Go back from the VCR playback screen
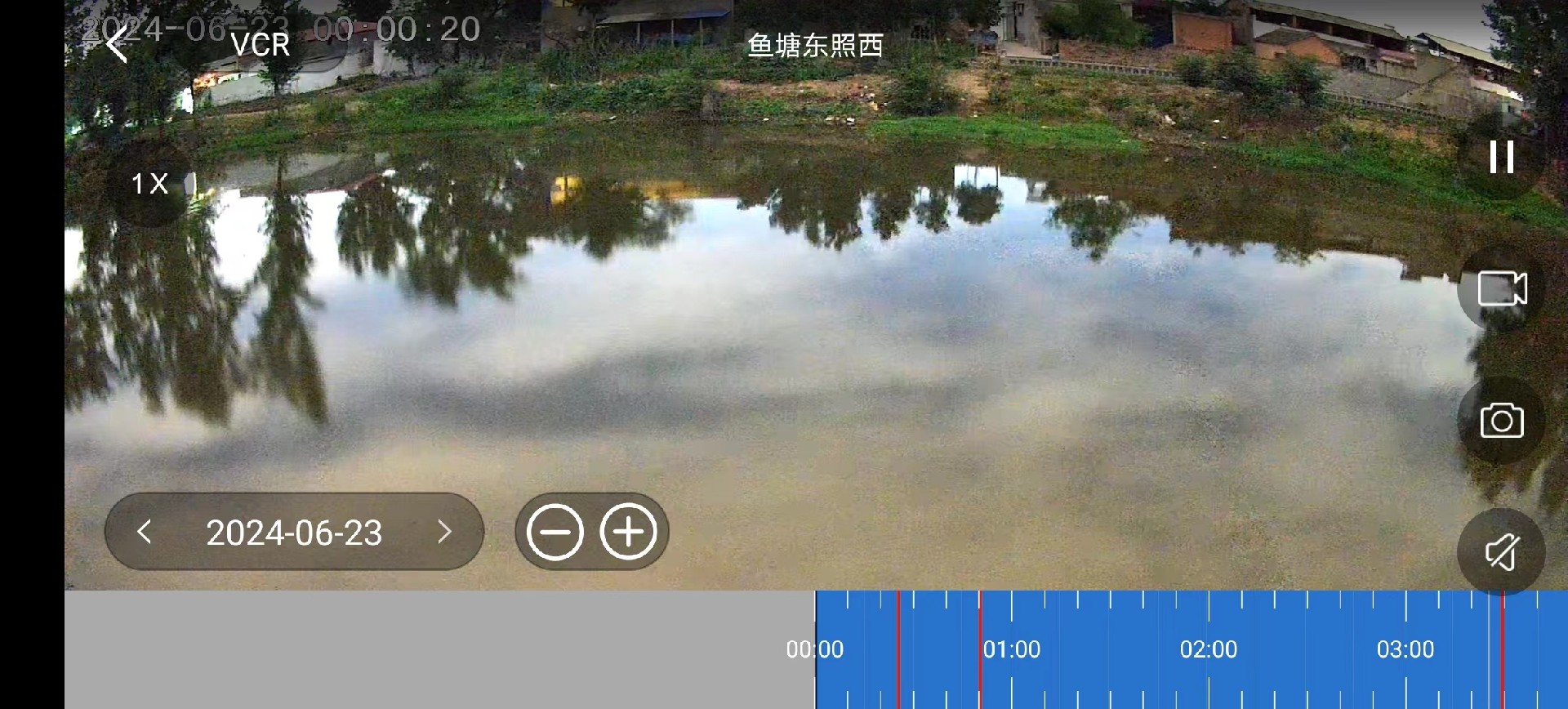The height and width of the screenshot is (709, 1568). (x=118, y=44)
